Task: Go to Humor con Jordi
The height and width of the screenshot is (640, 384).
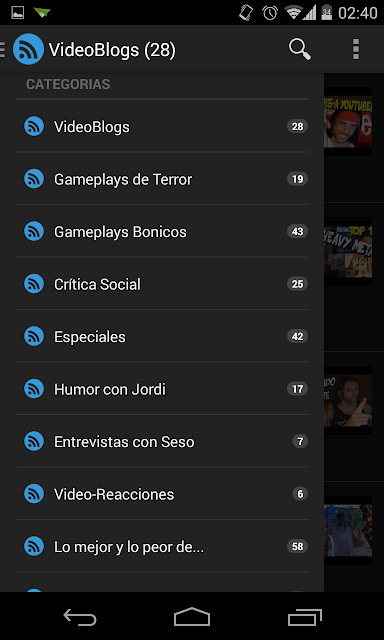Action: (x=162, y=389)
